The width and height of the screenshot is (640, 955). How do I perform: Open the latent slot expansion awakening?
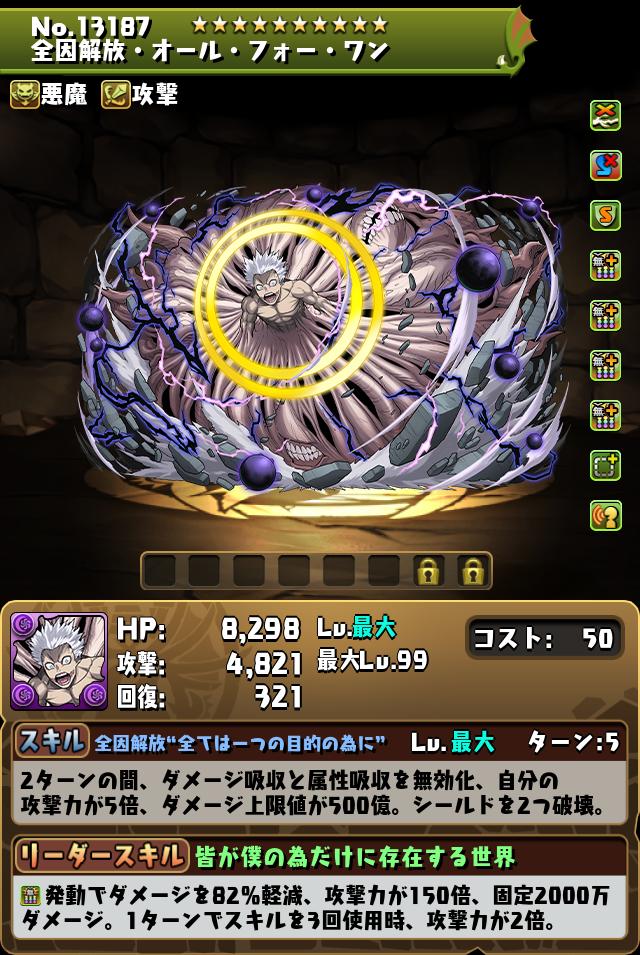pos(605,464)
